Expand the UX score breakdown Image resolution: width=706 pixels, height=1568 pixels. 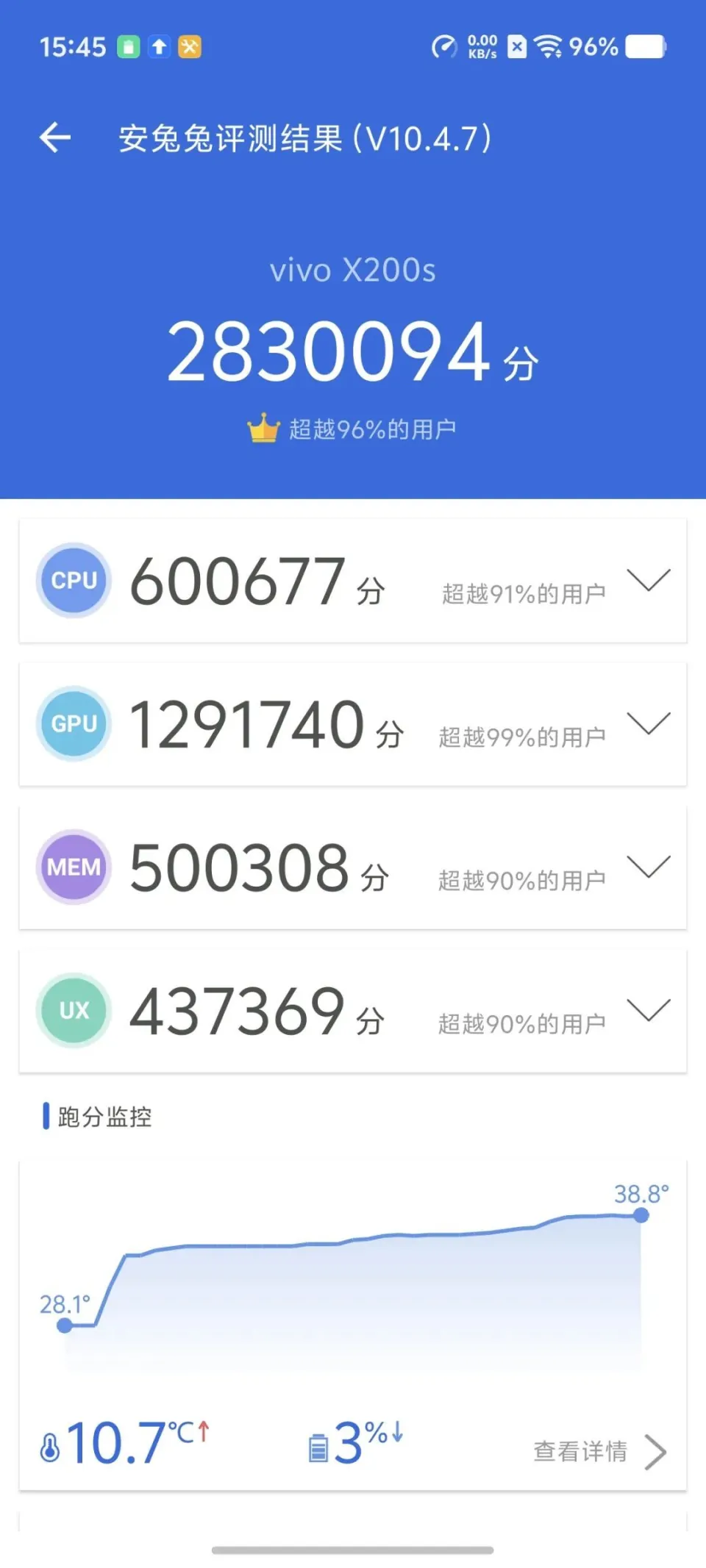tap(649, 1010)
